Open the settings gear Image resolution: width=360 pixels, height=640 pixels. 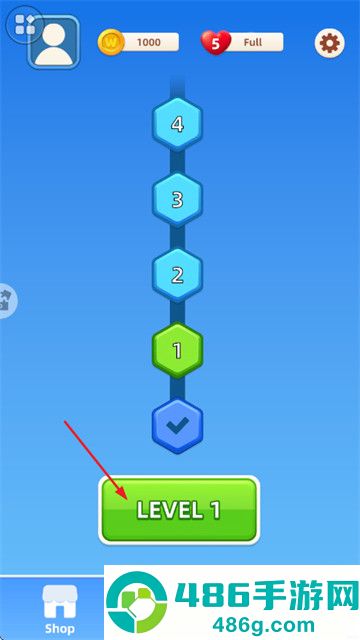[x=329, y=42]
